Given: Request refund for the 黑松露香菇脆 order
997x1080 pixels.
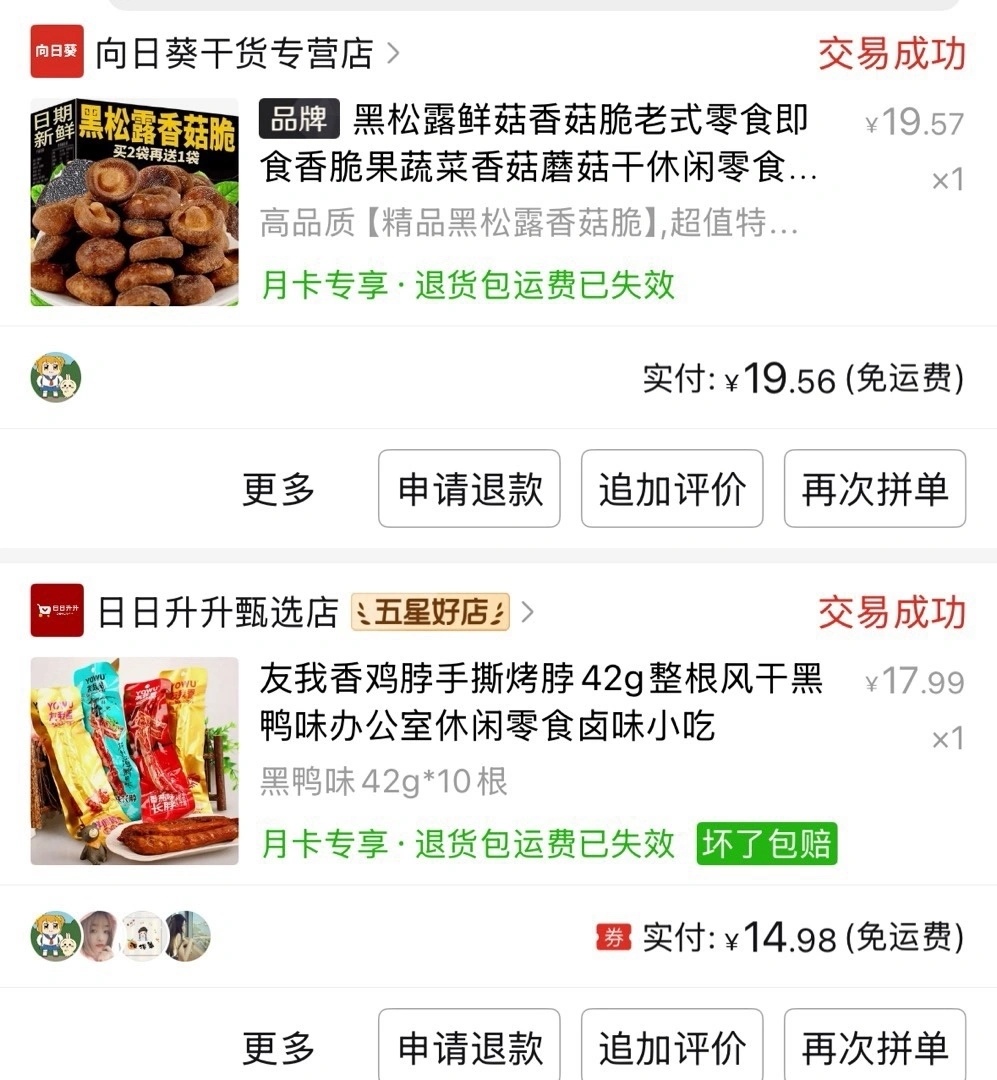Looking at the screenshot, I should pos(469,489).
